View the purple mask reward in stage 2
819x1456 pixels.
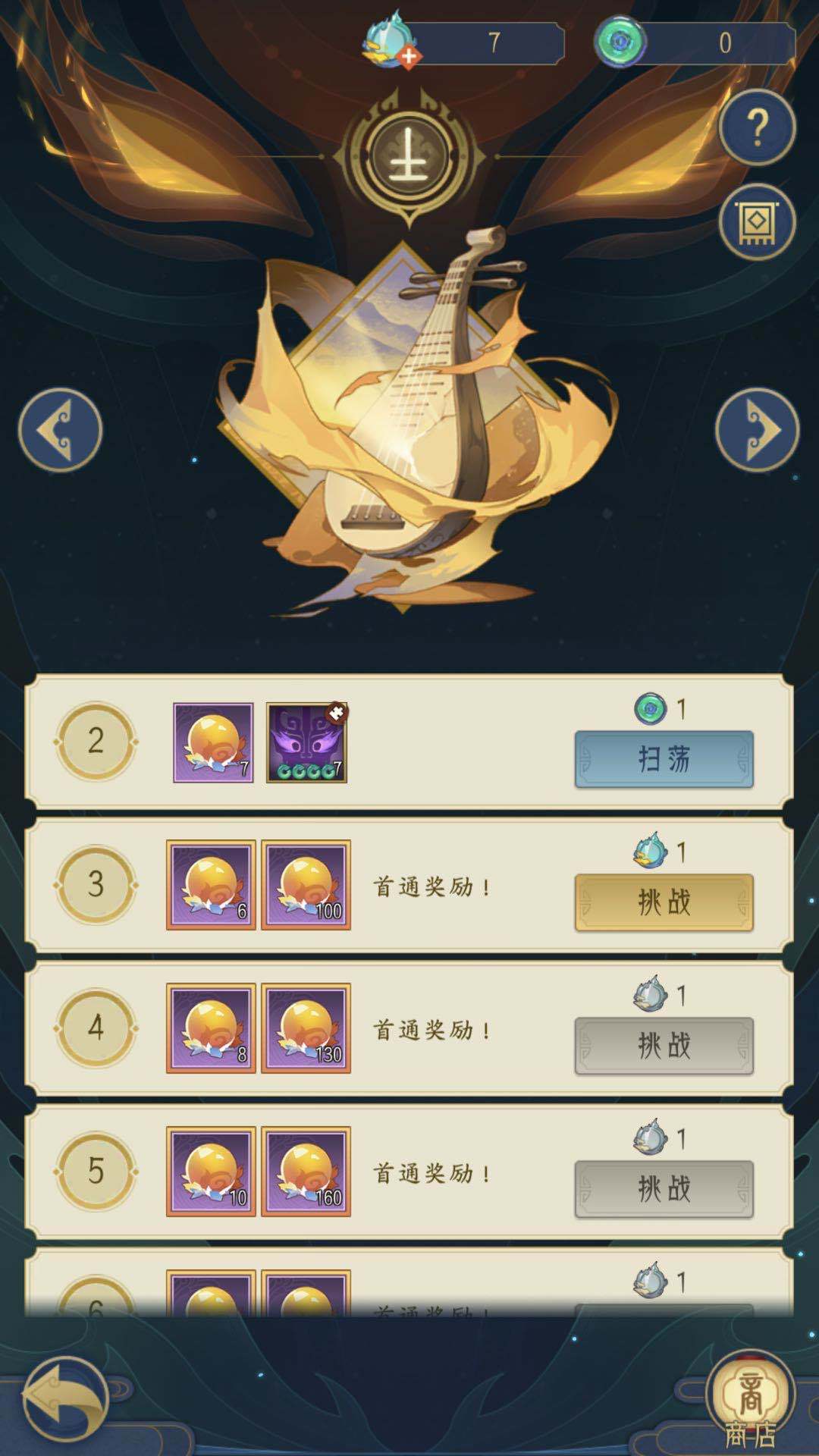click(x=306, y=743)
